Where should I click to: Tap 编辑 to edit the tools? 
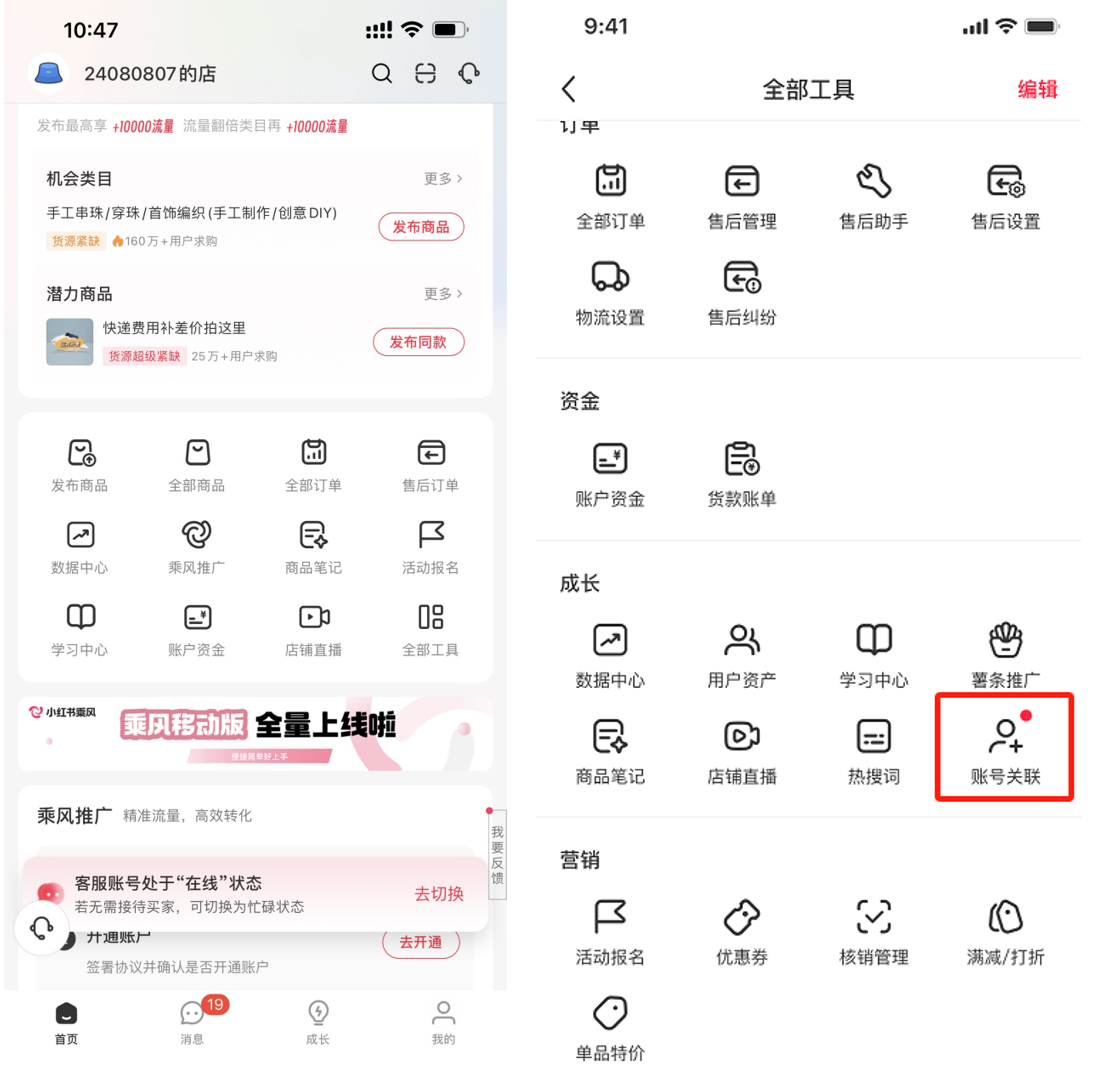pos(1037,89)
